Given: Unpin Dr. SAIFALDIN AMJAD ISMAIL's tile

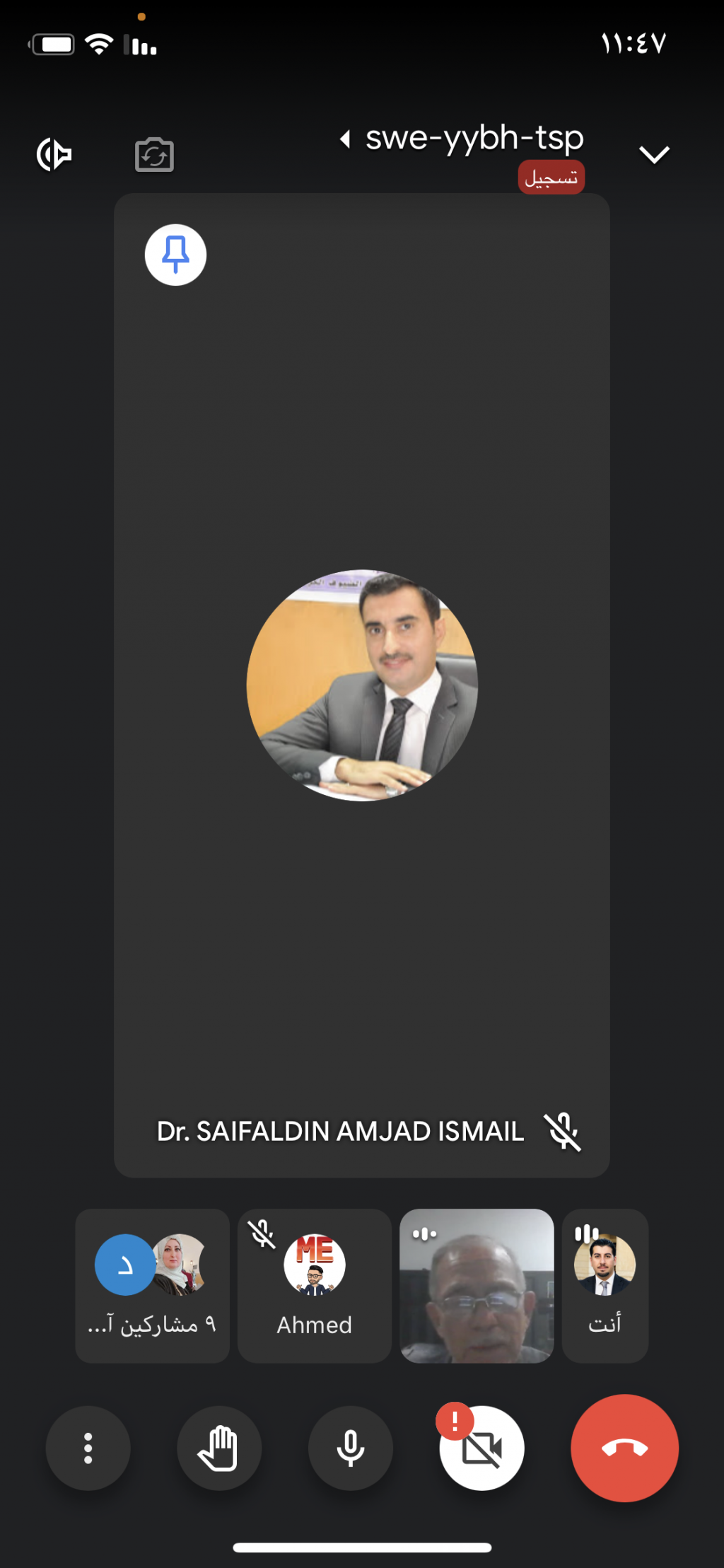Looking at the screenshot, I should click(175, 255).
